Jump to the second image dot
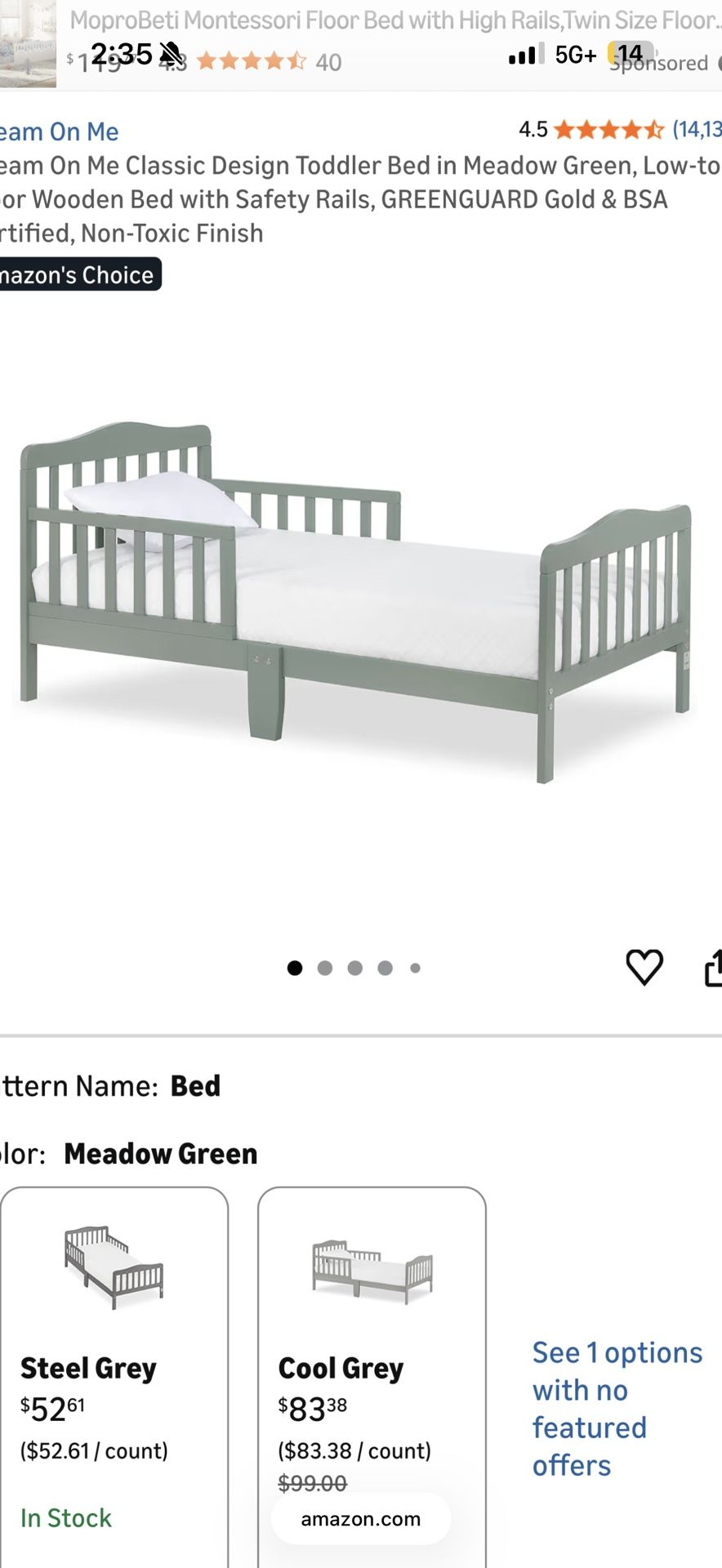The width and height of the screenshot is (722, 1568). (x=325, y=968)
